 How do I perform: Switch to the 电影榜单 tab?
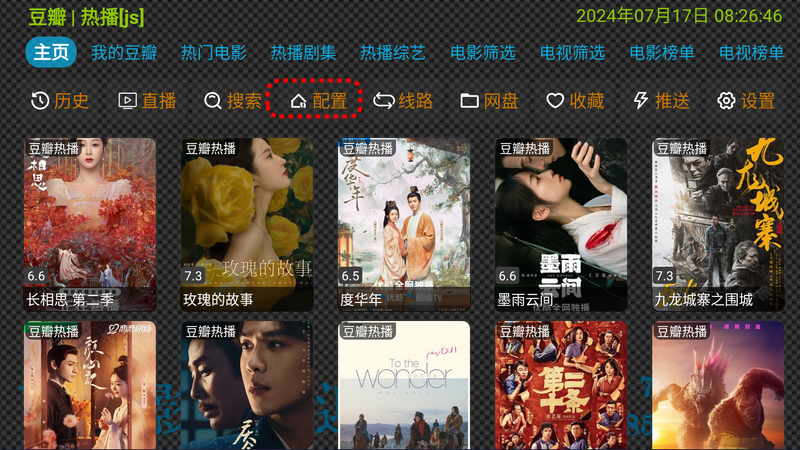662,53
